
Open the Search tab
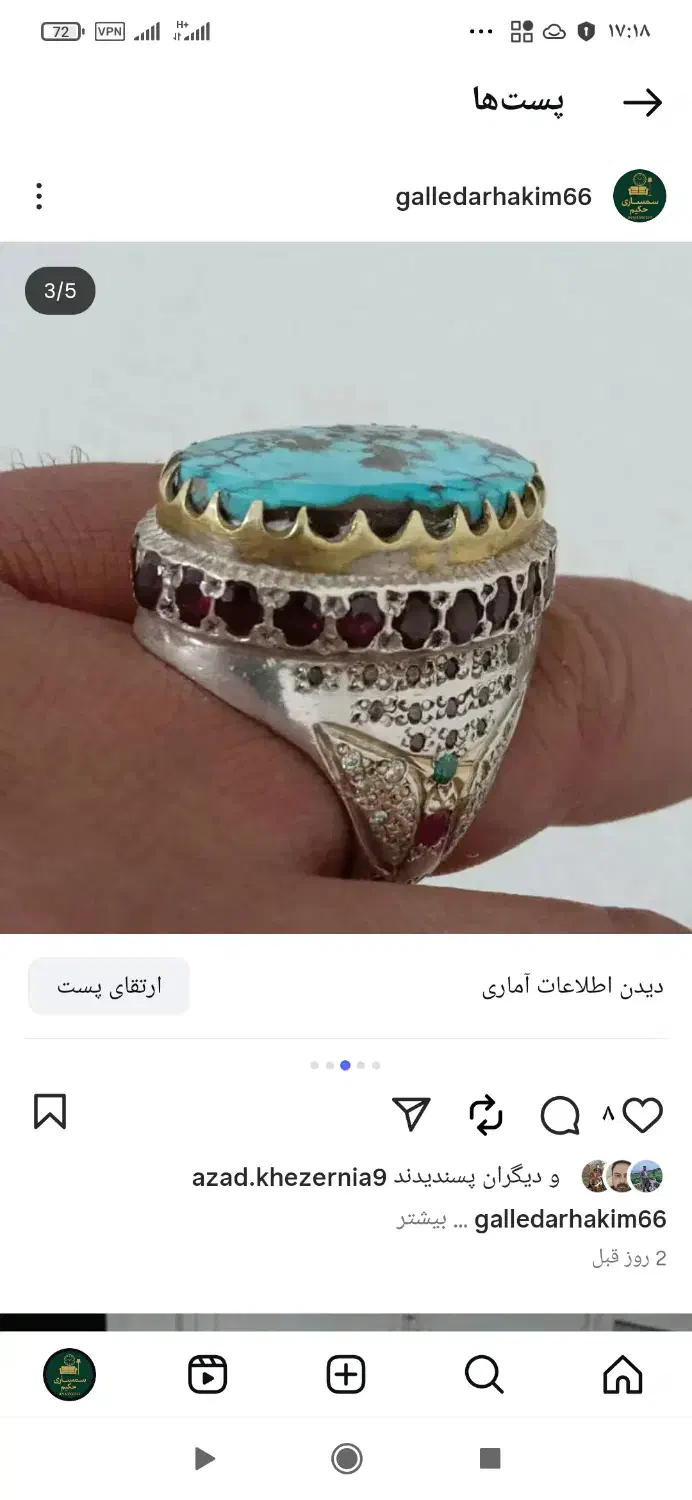(484, 1375)
